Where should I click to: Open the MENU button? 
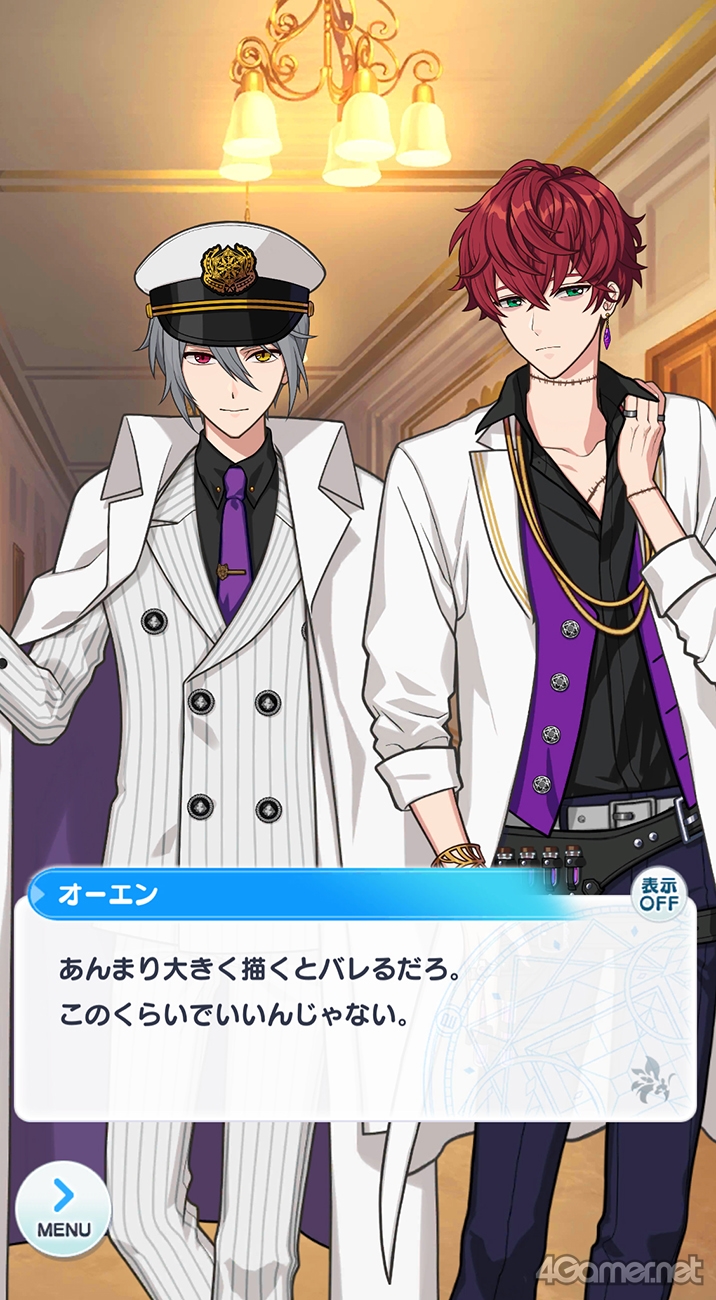point(63,1209)
